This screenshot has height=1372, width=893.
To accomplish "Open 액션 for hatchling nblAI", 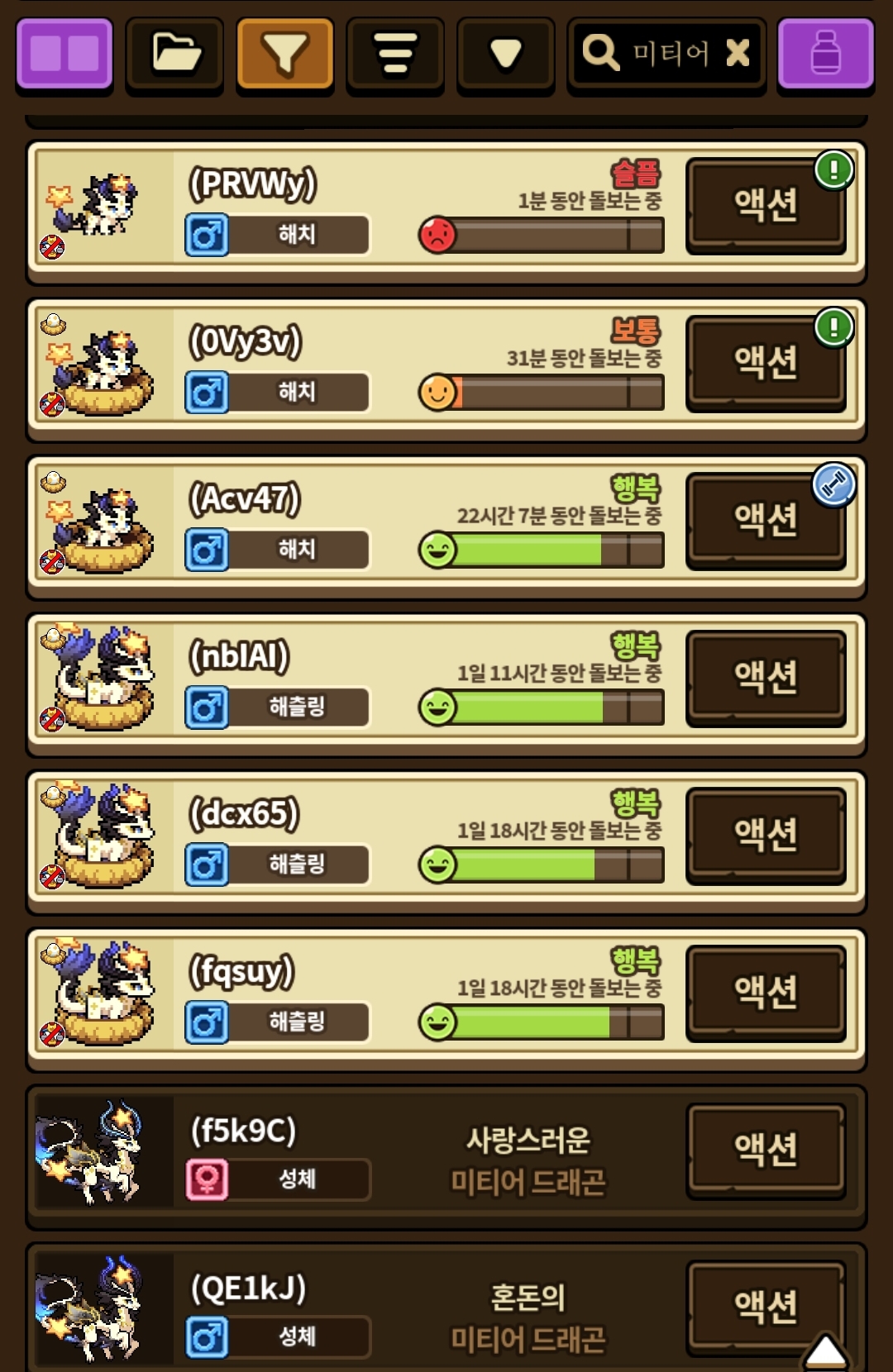I will [766, 677].
